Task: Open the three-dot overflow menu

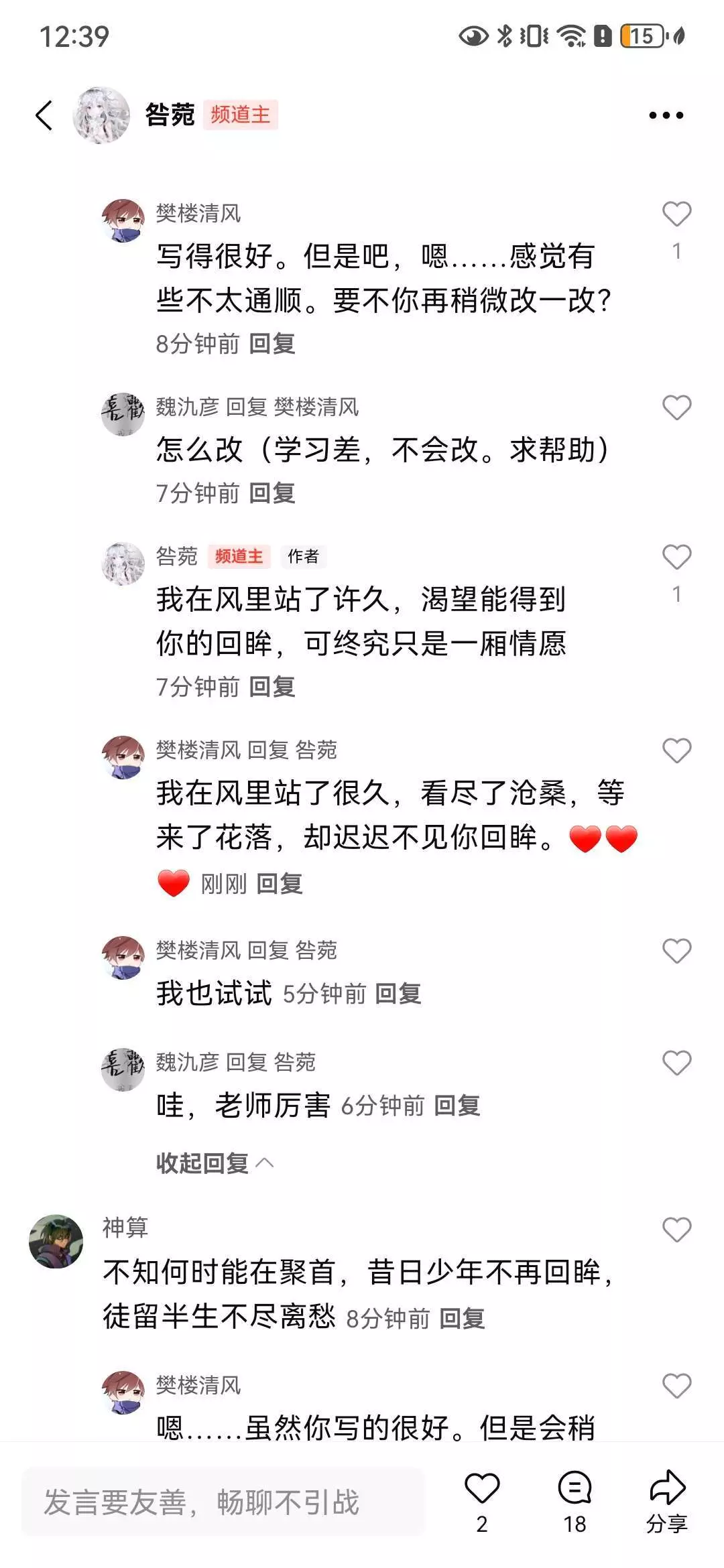Action: click(666, 115)
